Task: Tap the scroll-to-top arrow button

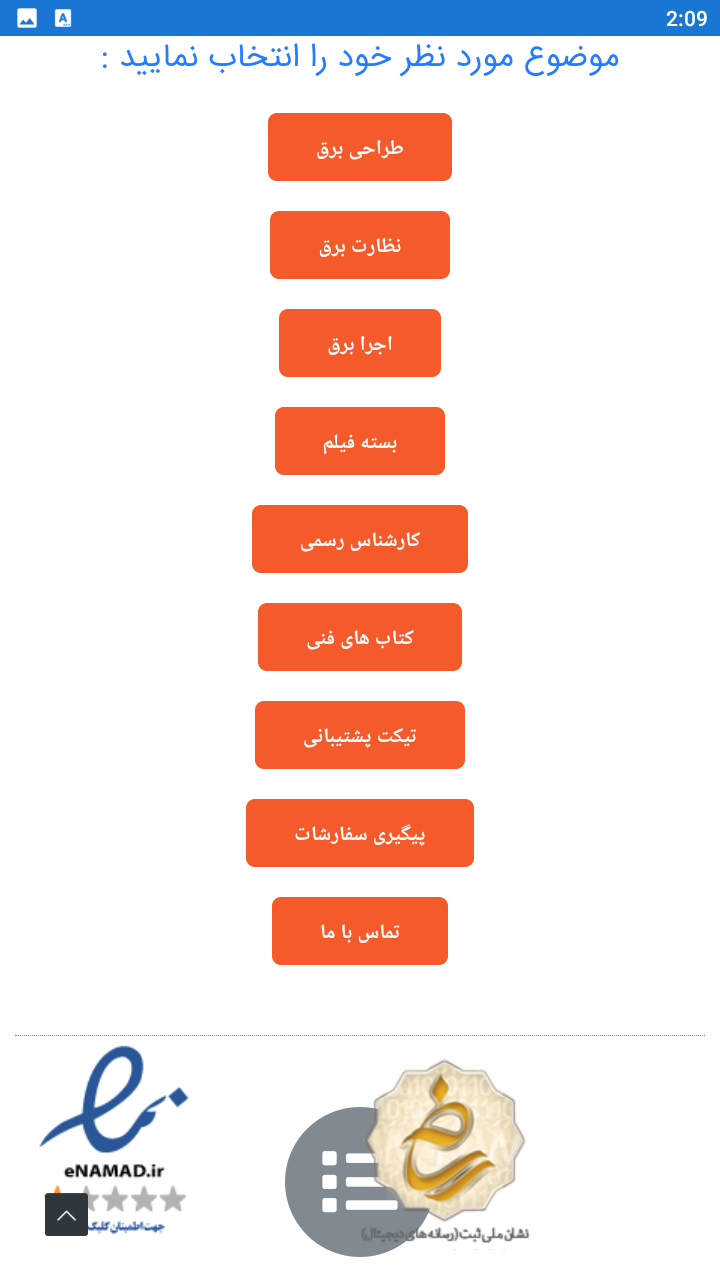Action: coord(66,1215)
